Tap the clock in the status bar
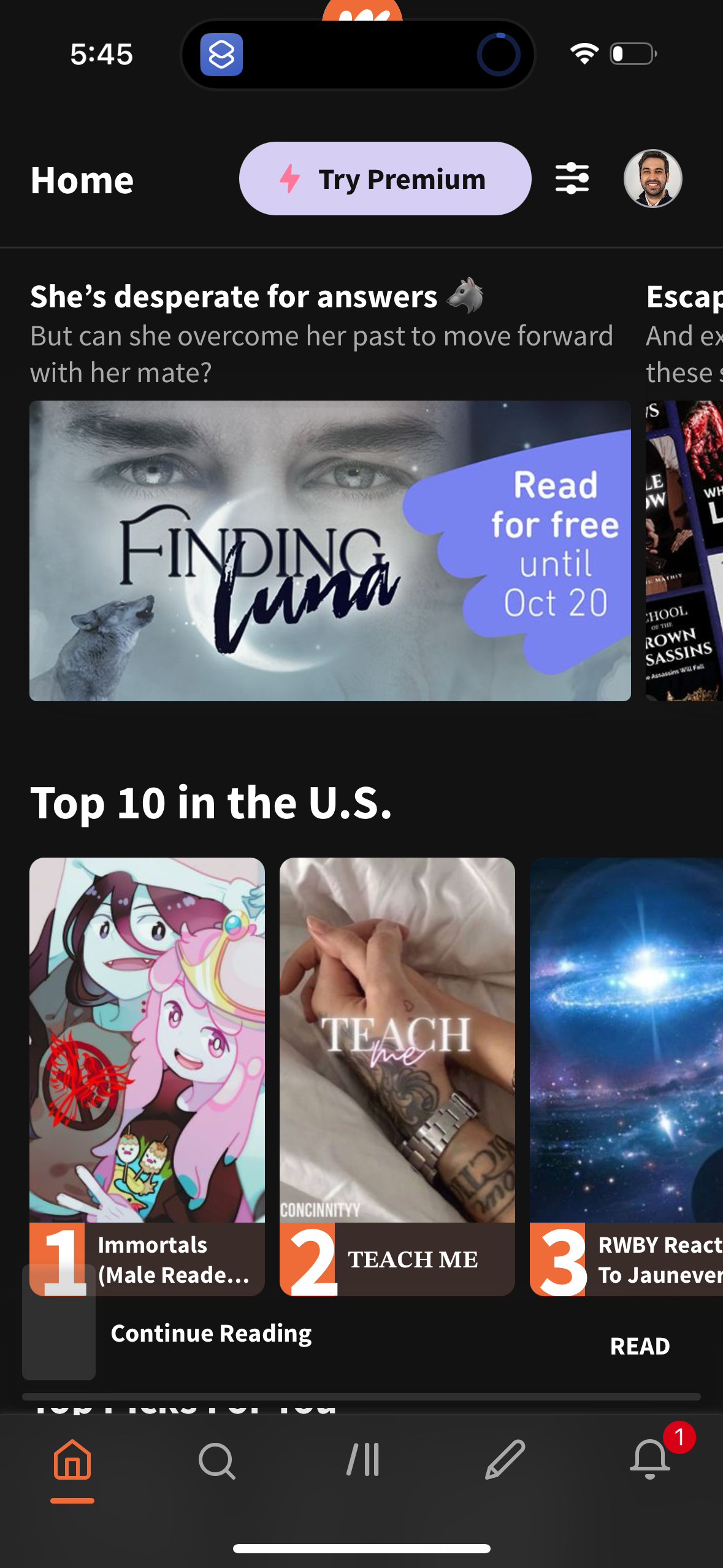 (x=102, y=54)
